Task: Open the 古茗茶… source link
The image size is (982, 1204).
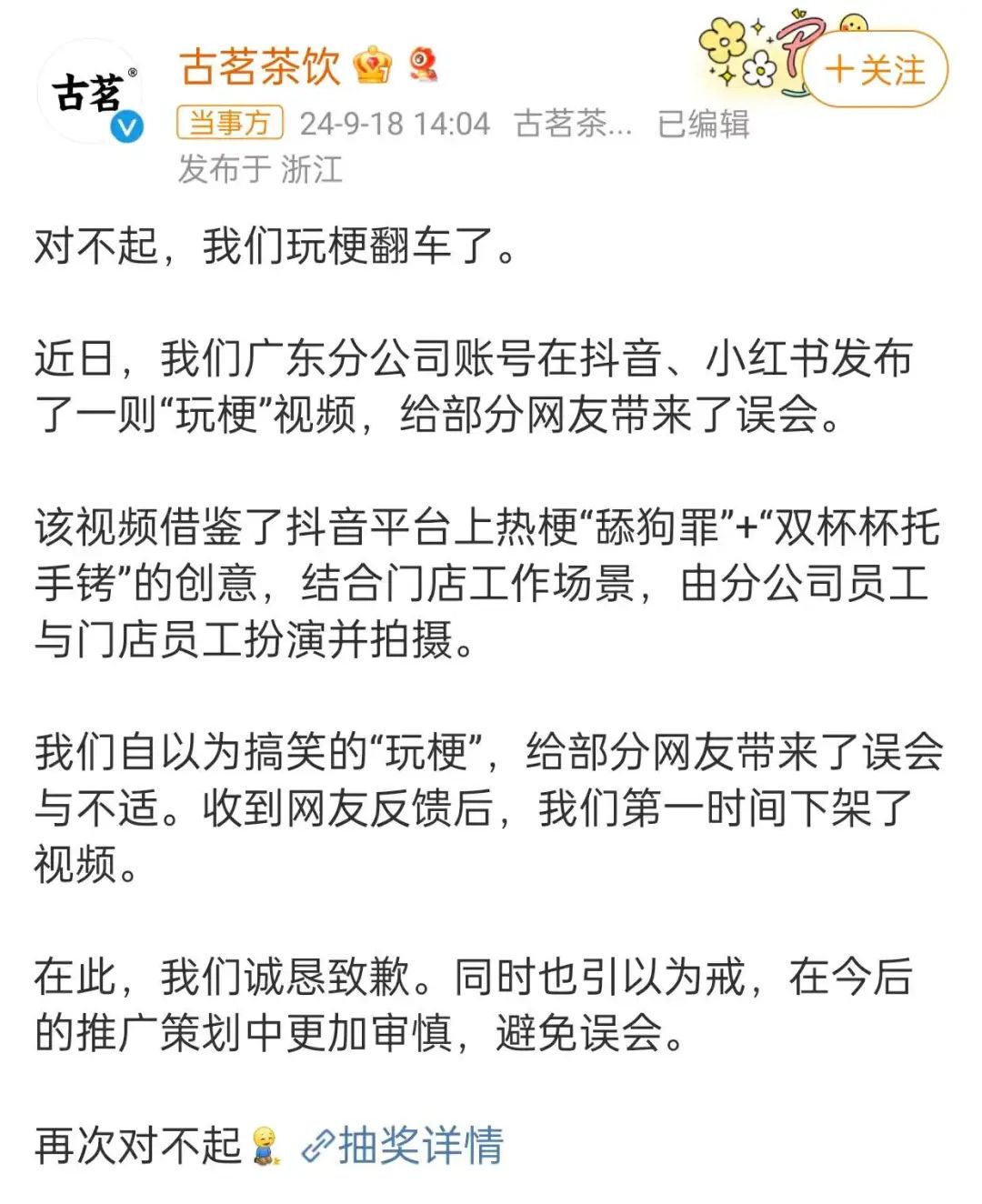Action: (573, 124)
